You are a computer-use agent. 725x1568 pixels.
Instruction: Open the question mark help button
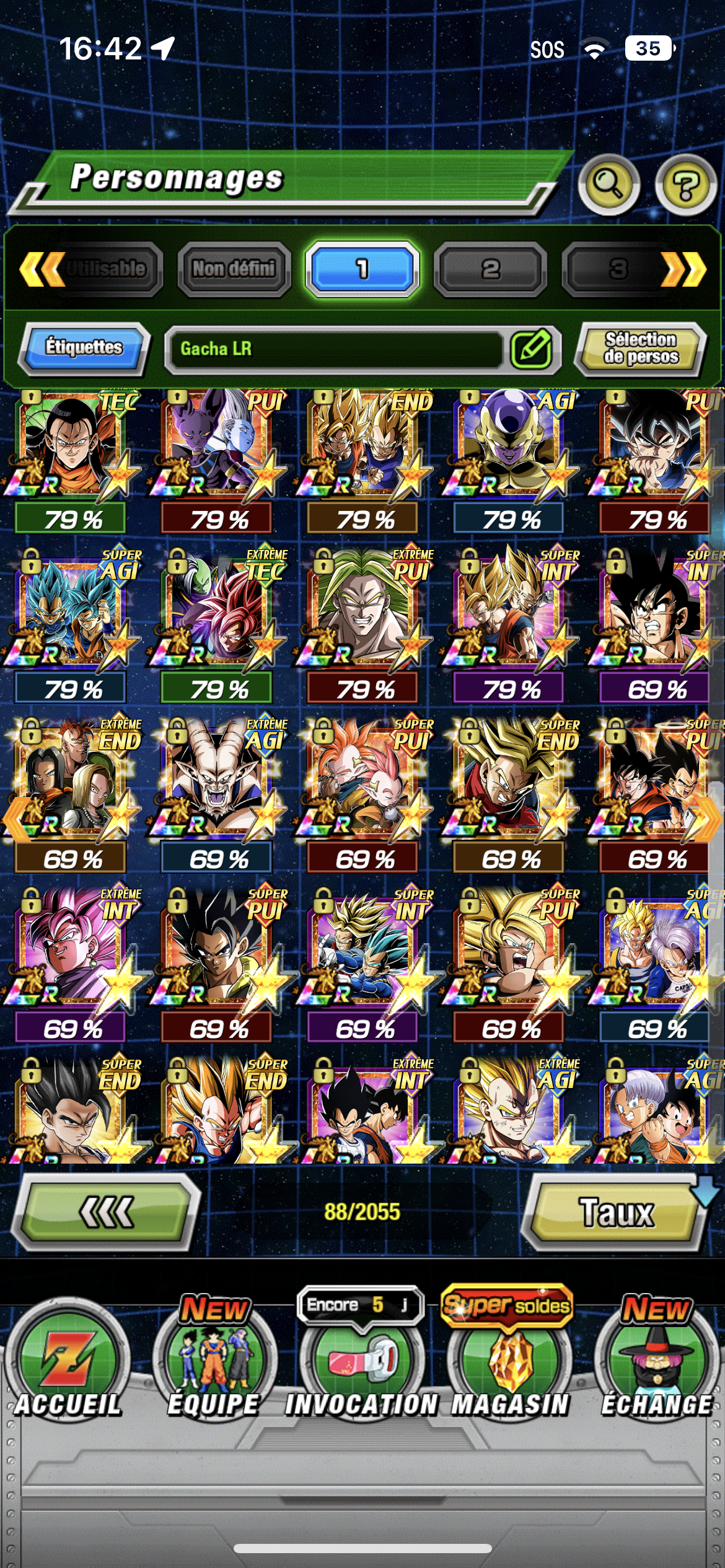click(x=685, y=185)
